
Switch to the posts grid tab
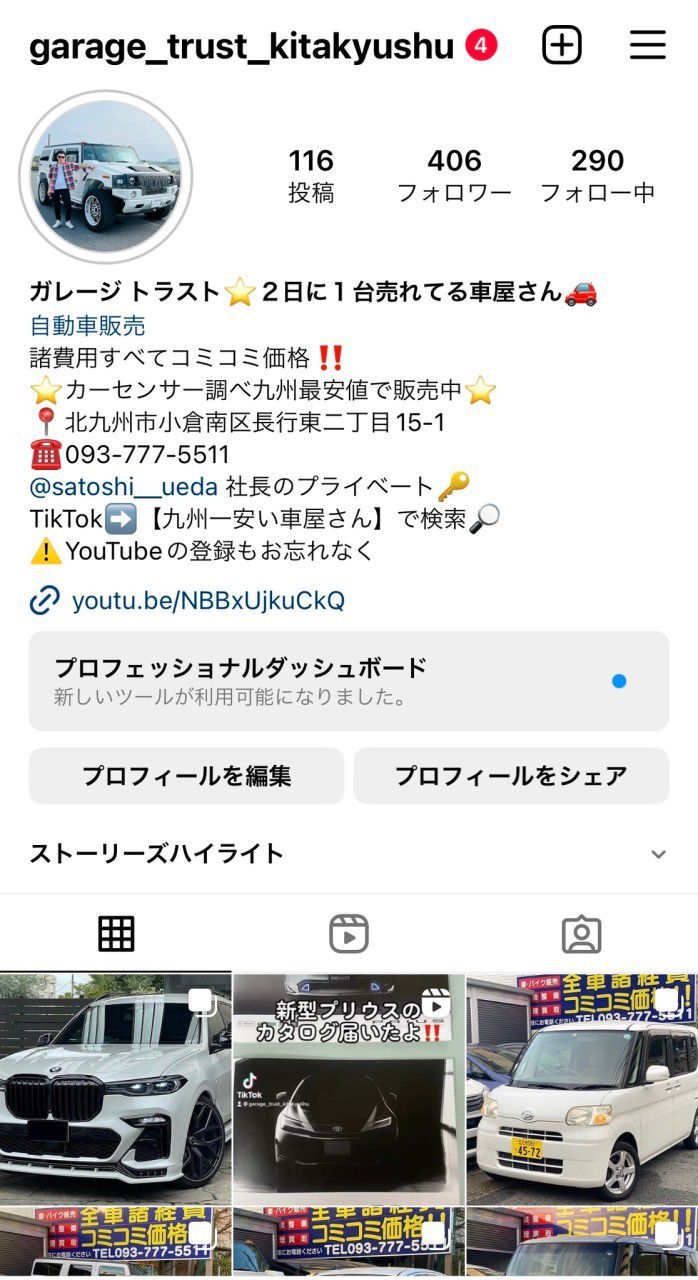point(116,934)
